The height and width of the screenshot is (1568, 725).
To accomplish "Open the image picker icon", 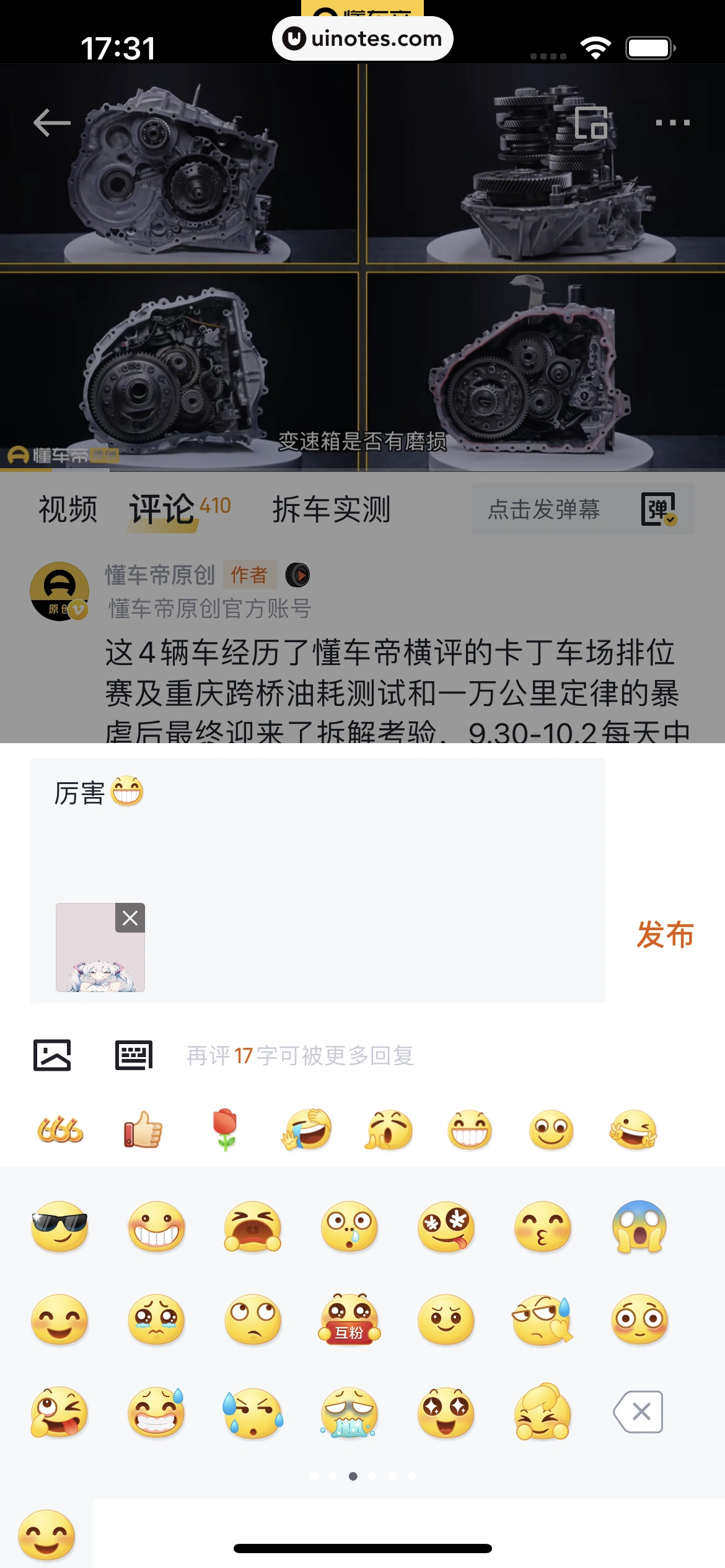I will click(52, 1055).
